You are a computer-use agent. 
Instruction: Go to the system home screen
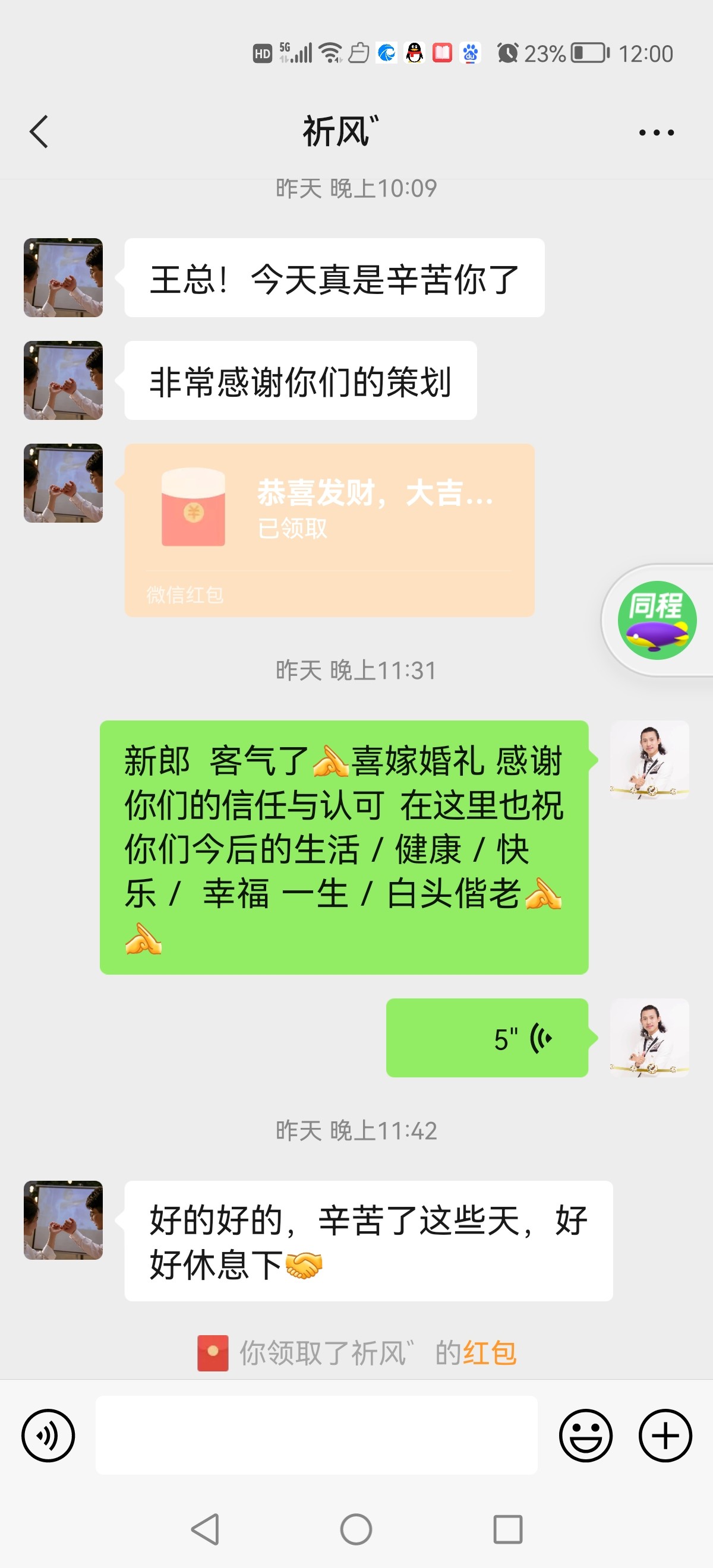pyautogui.click(x=356, y=1529)
